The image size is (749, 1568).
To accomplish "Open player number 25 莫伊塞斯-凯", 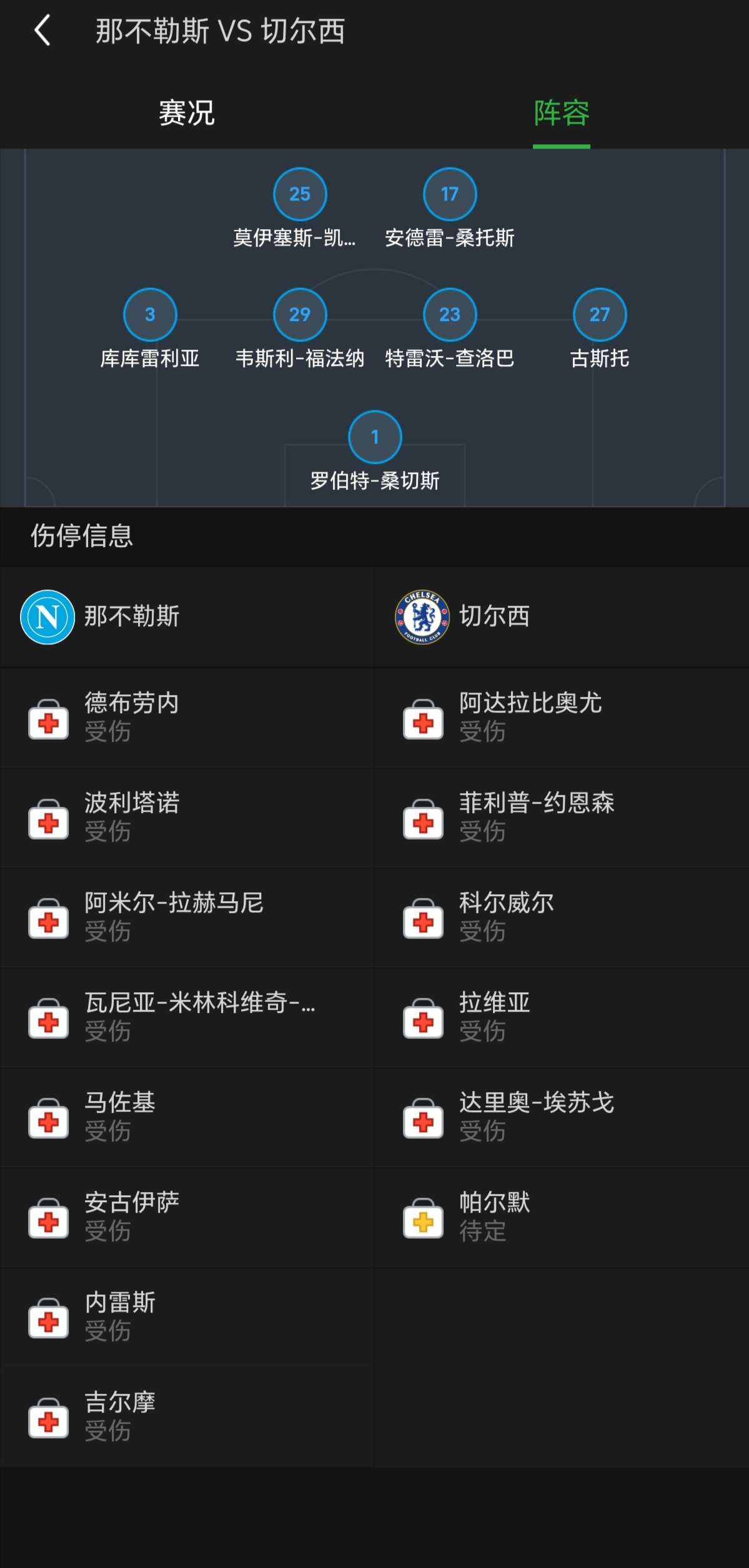I will (300, 195).
